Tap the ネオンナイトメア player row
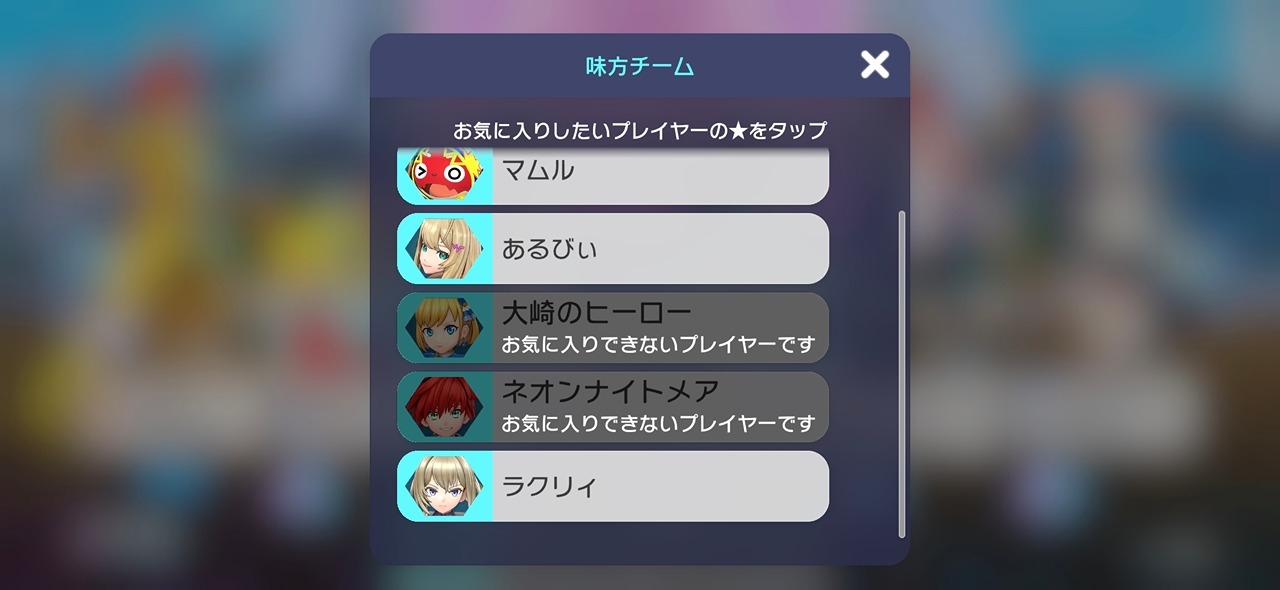The image size is (1280, 590). tap(613, 406)
